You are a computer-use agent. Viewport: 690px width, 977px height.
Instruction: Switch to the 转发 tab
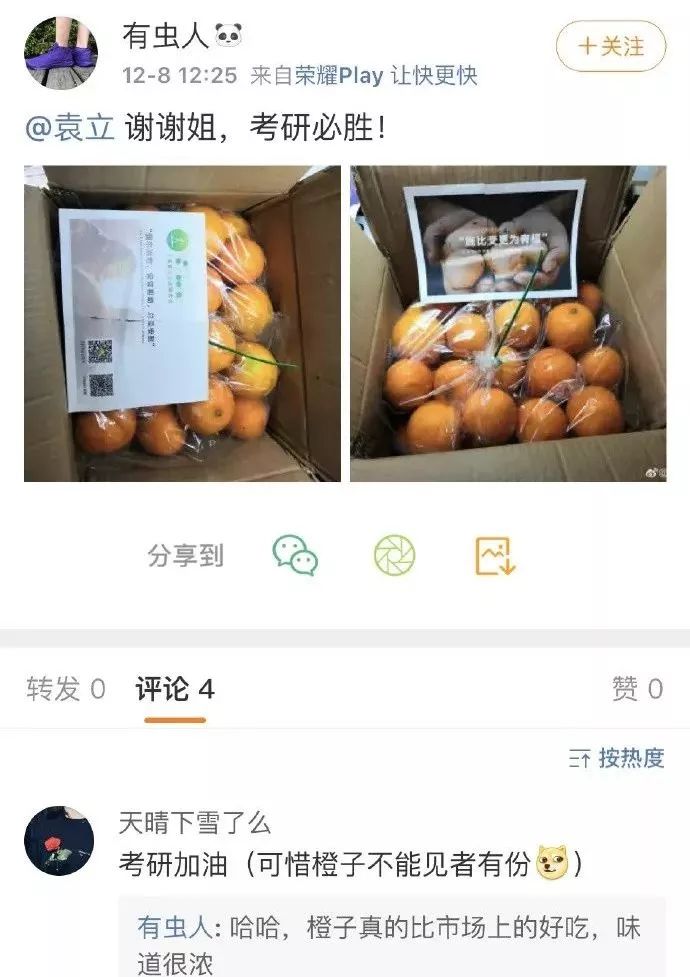click(66, 689)
